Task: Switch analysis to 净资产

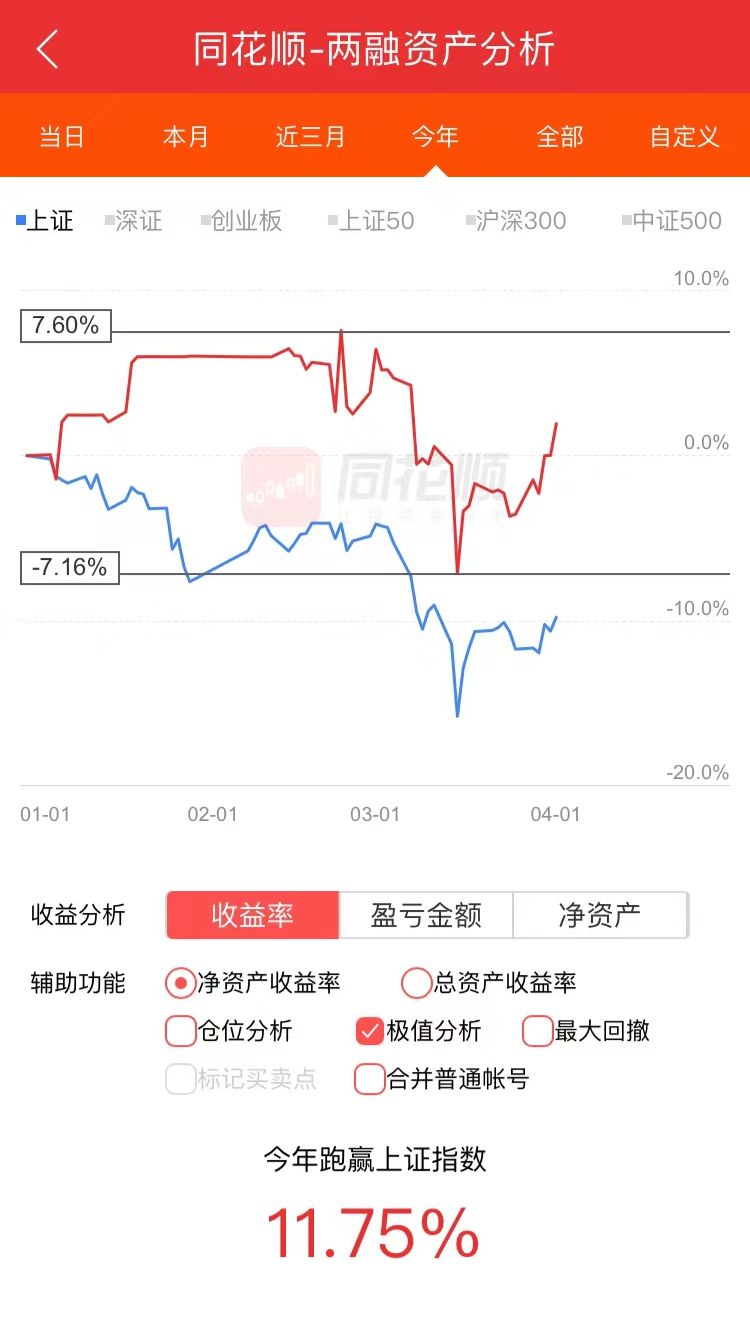Action: [600, 915]
